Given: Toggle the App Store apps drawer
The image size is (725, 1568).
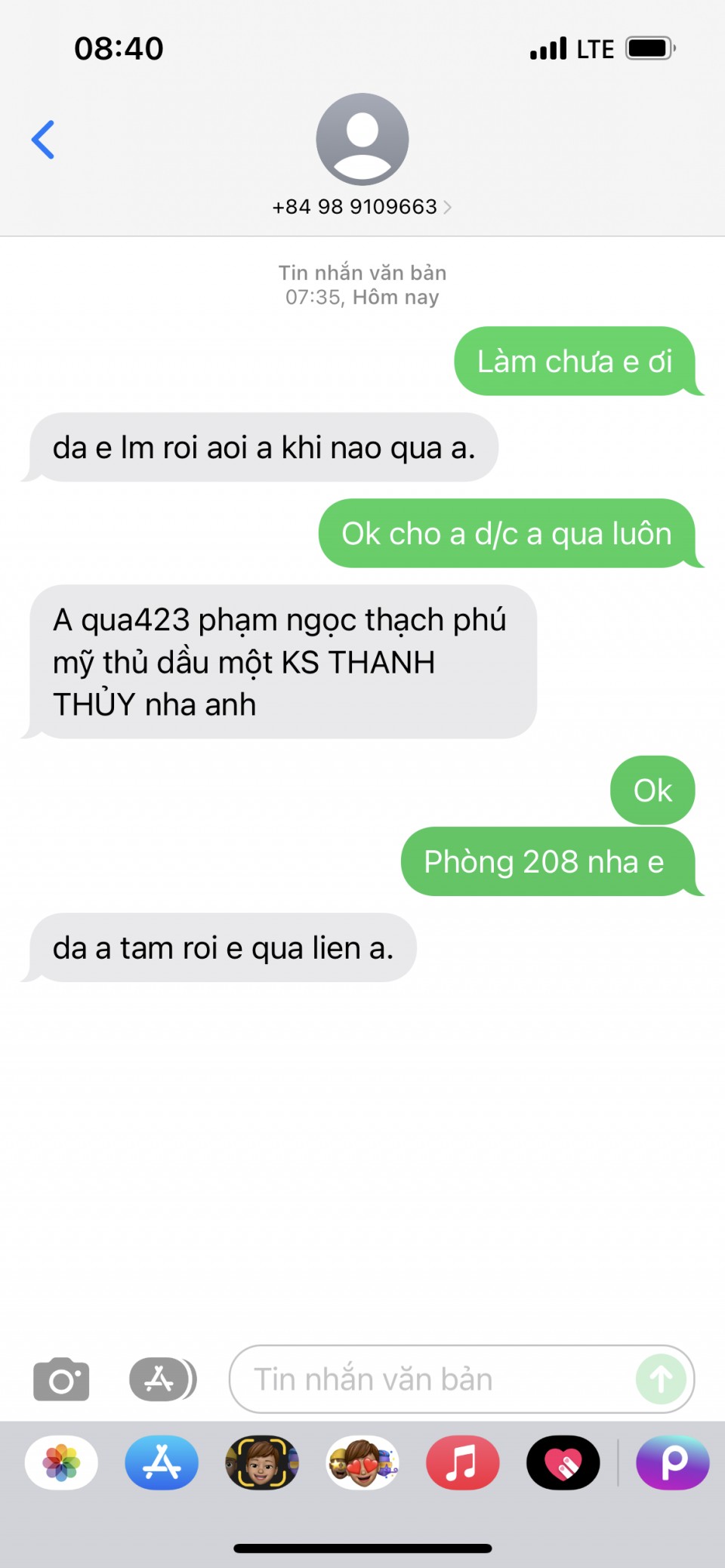Looking at the screenshot, I should [162, 1379].
